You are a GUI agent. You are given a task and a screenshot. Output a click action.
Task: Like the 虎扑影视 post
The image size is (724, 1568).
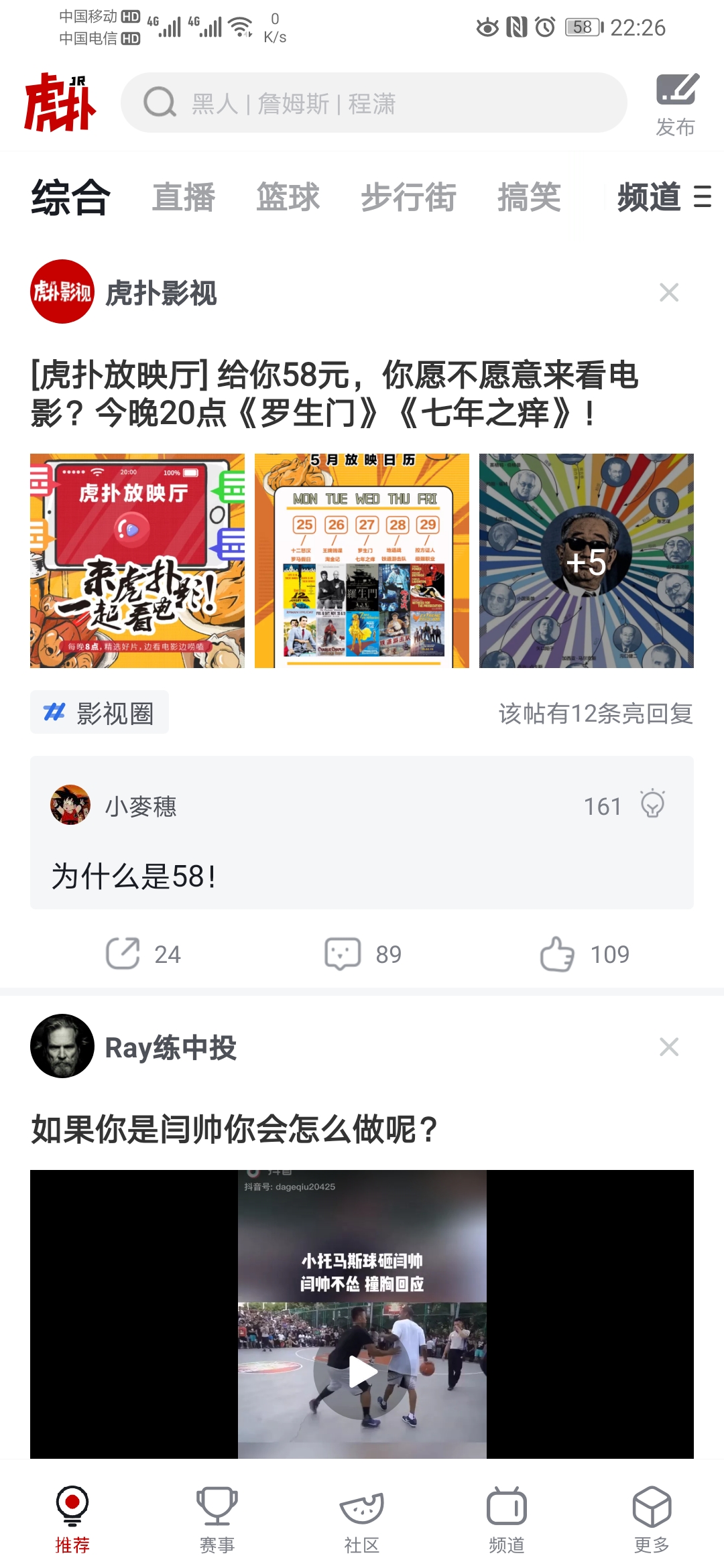pyautogui.click(x=585, y=954)
